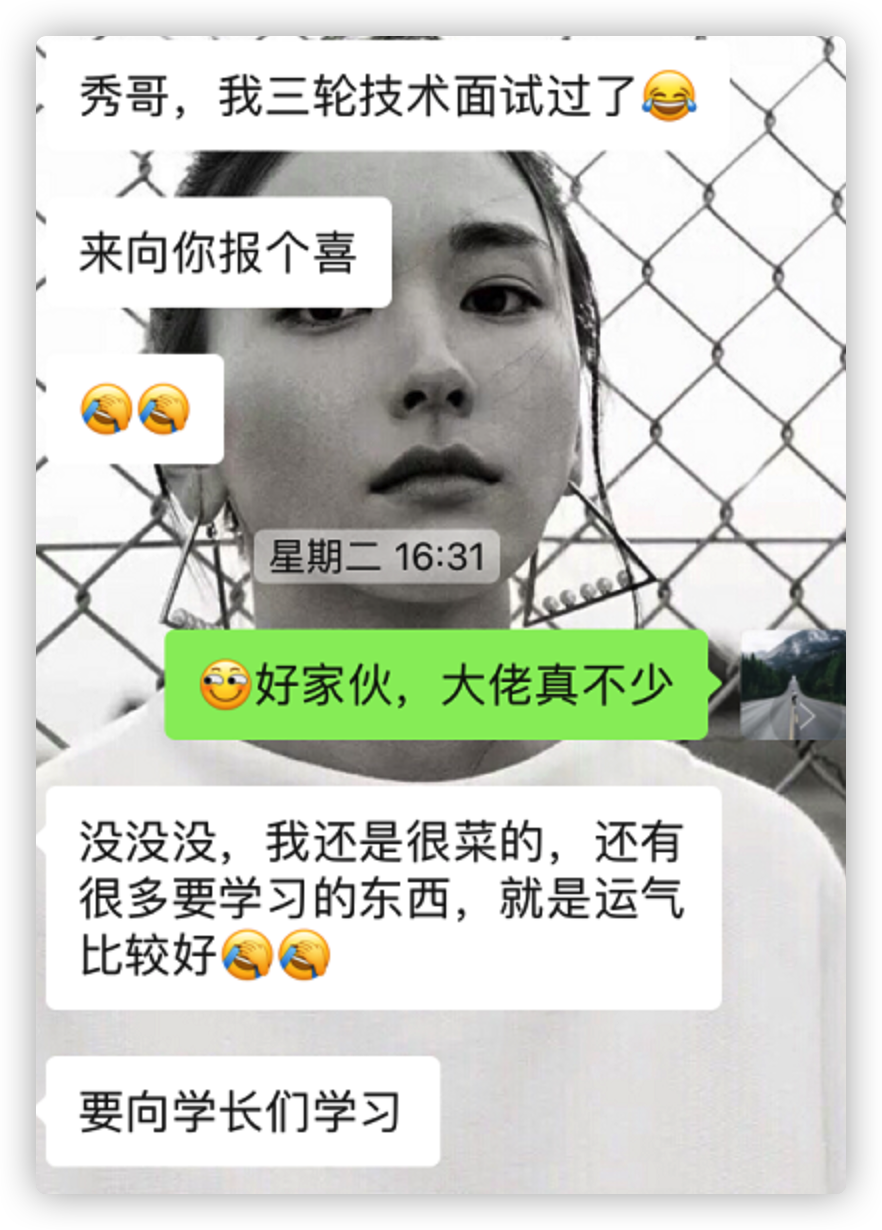Image resolution: width=882 pixels, height=1230 pixels.
Task: Open the sender's road-photo avatar profile
Action: 792,685
